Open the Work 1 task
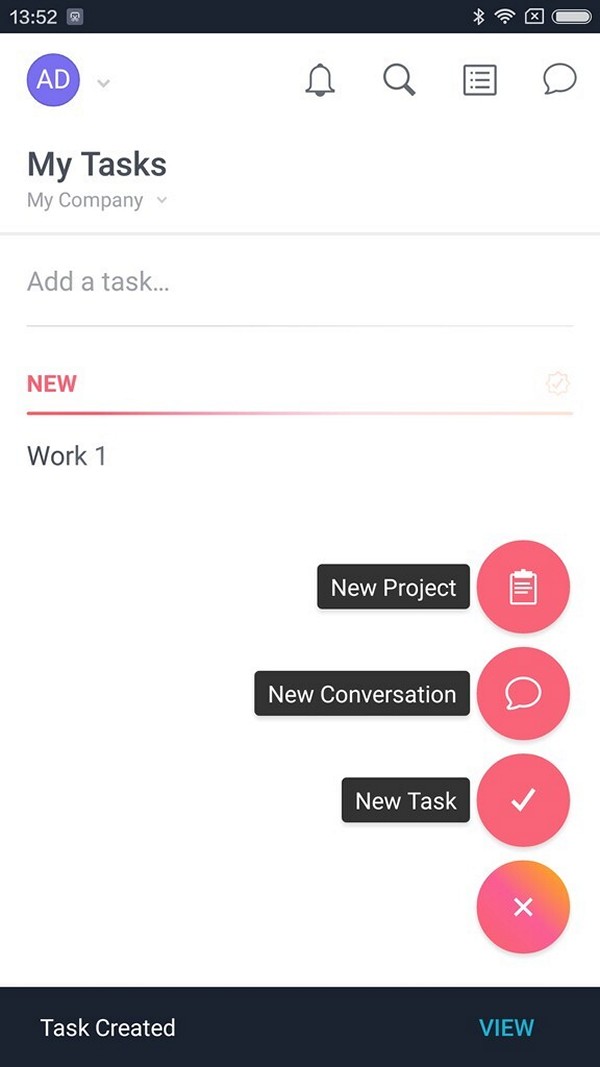Image resolution: width=600 pixels, height=1067 pixels. click(x=67, y=456)
